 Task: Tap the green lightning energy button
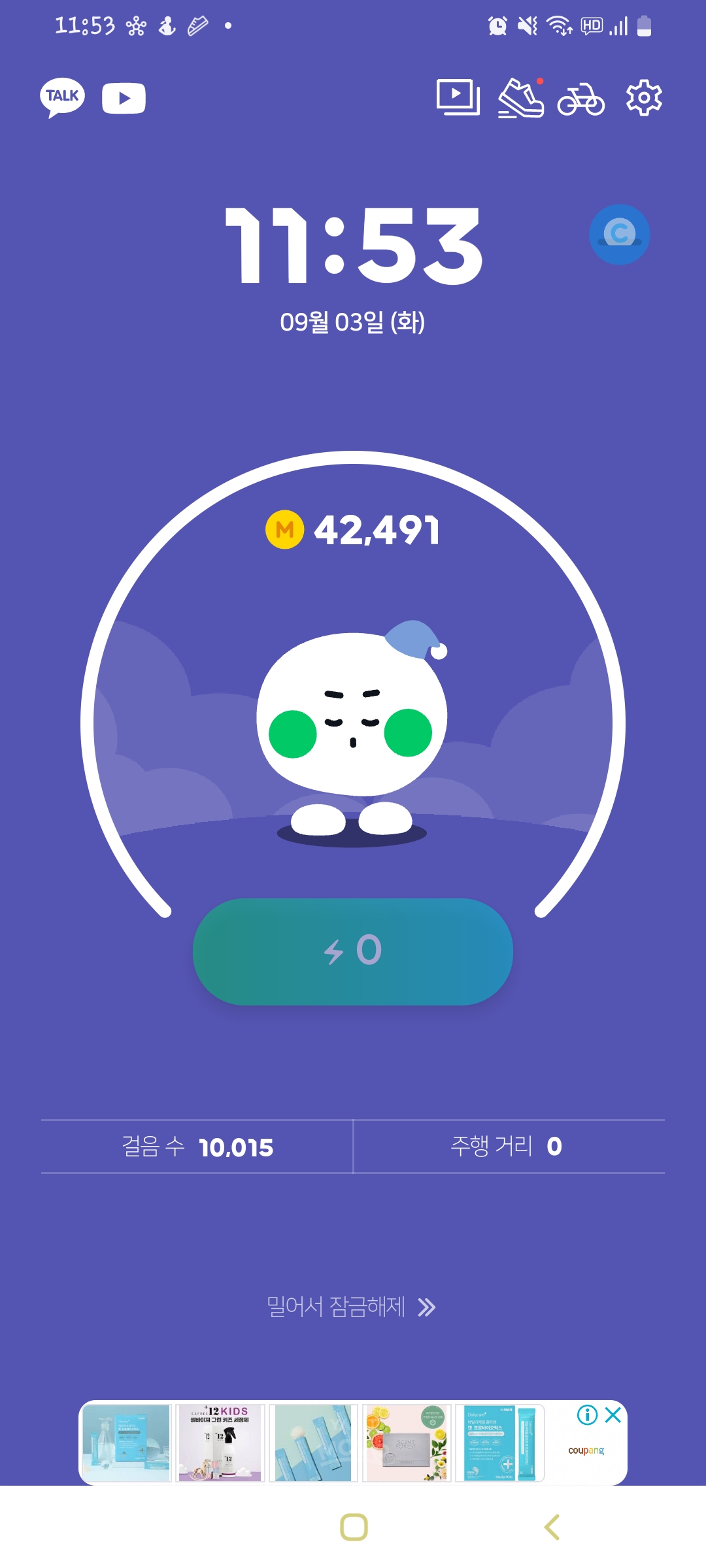(352, 951)
